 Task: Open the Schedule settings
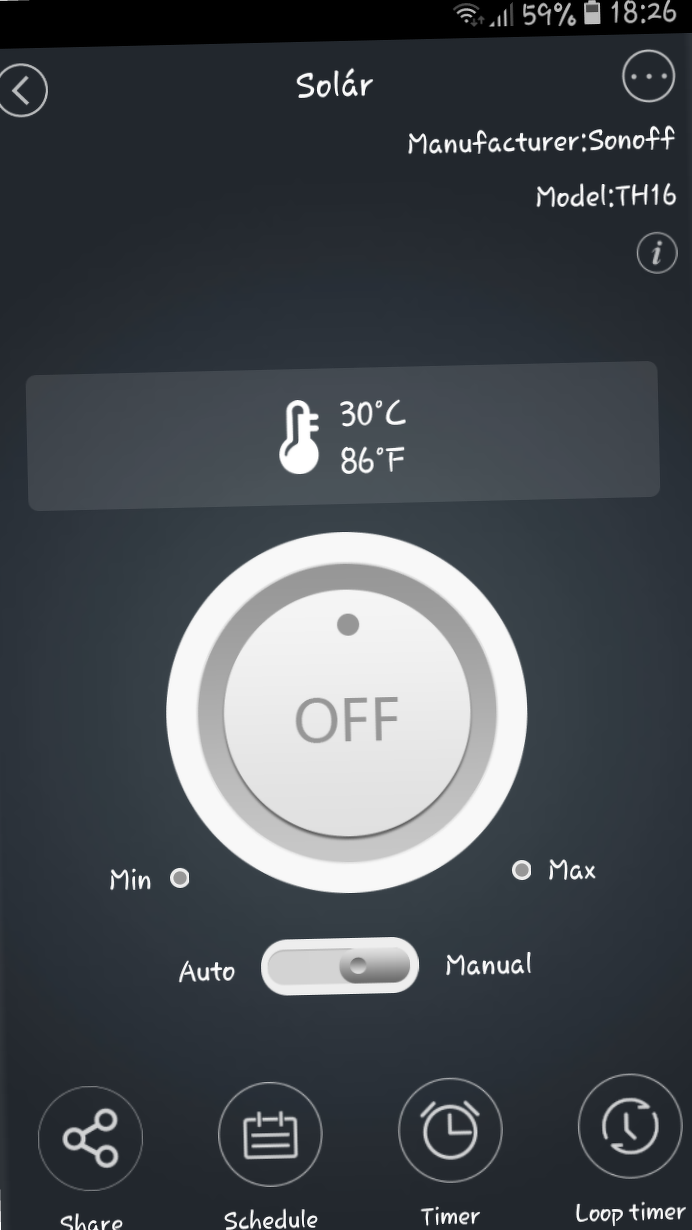(270, 1136)
